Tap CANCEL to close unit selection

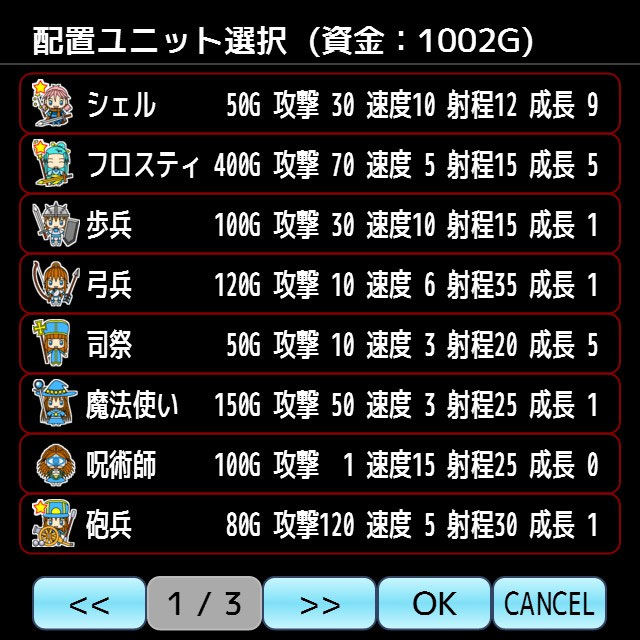pyautogui.click(x=549, y=603)
